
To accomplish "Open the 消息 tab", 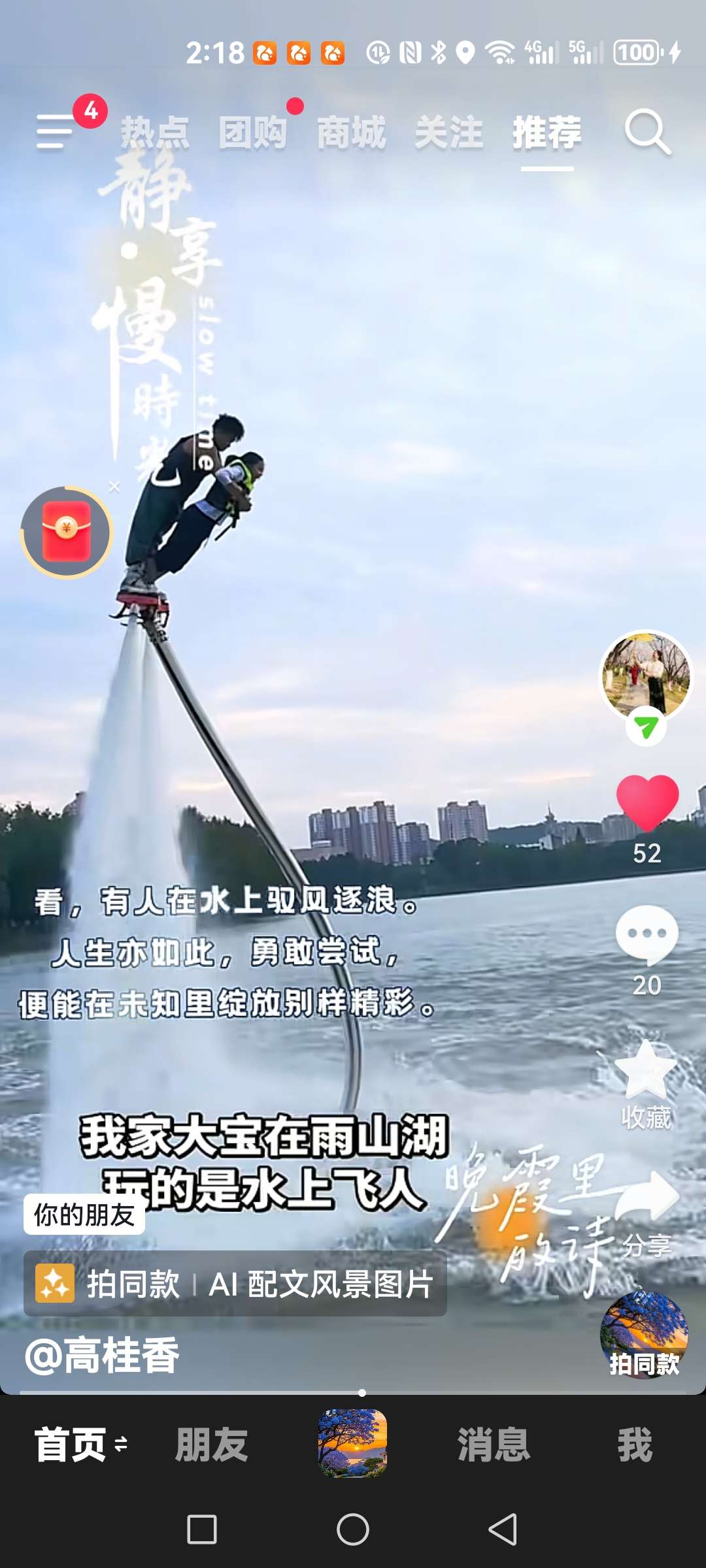I will tap(494, 1445).
